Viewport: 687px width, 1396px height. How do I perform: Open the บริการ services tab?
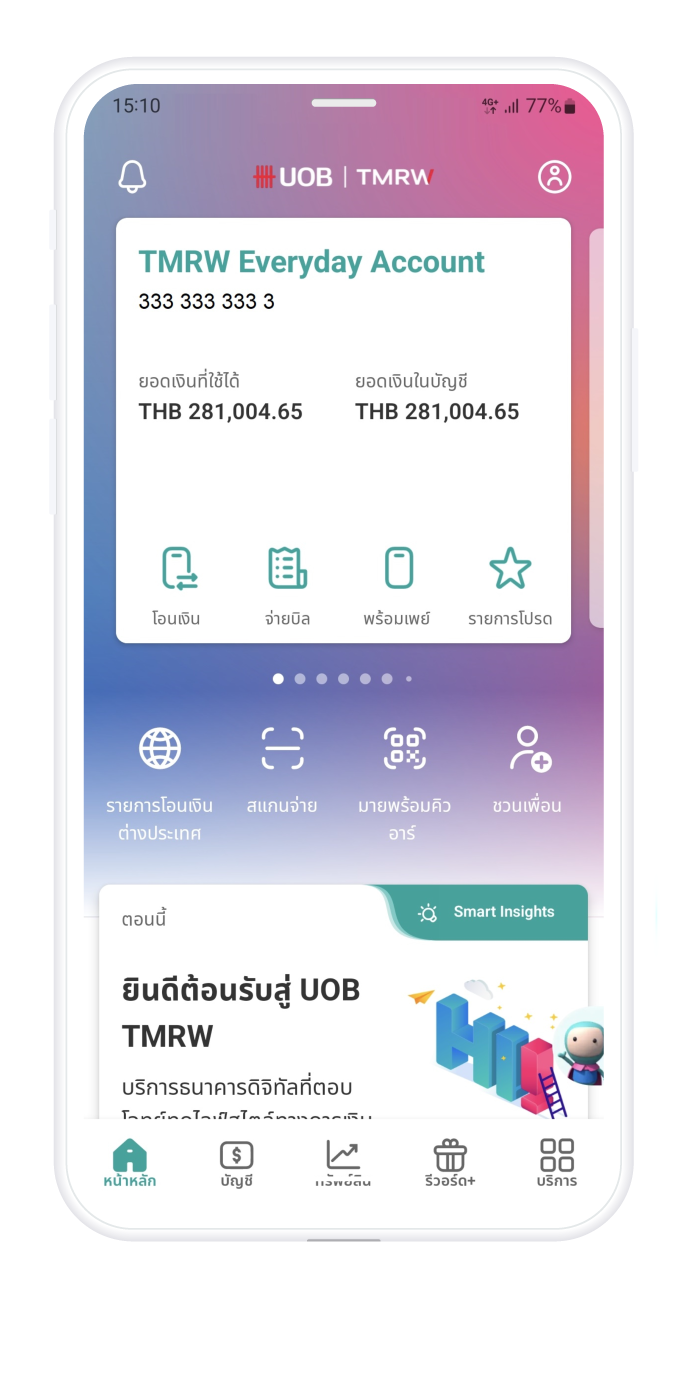point(557,1164)
